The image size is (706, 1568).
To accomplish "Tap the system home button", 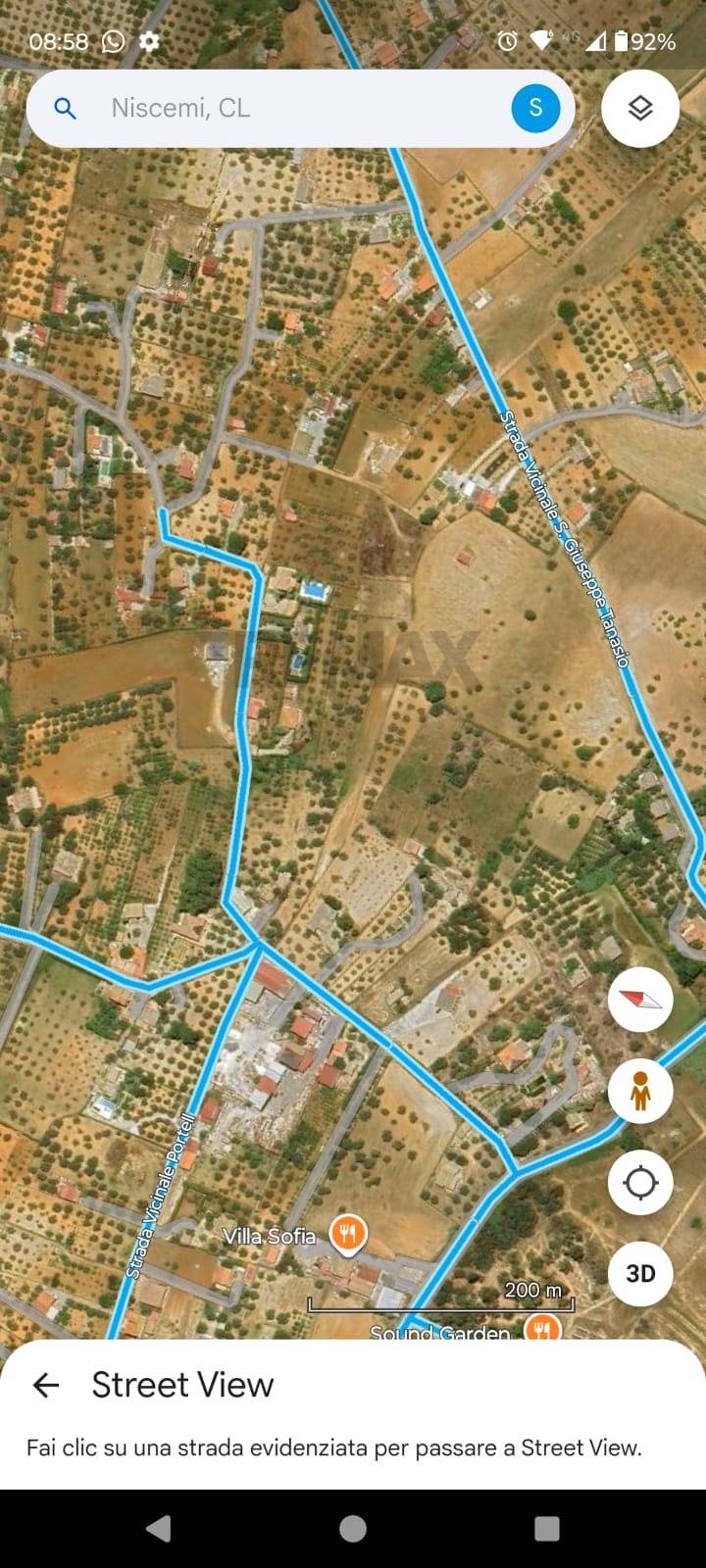I will pyautogui.click(x=353, y=1528).
